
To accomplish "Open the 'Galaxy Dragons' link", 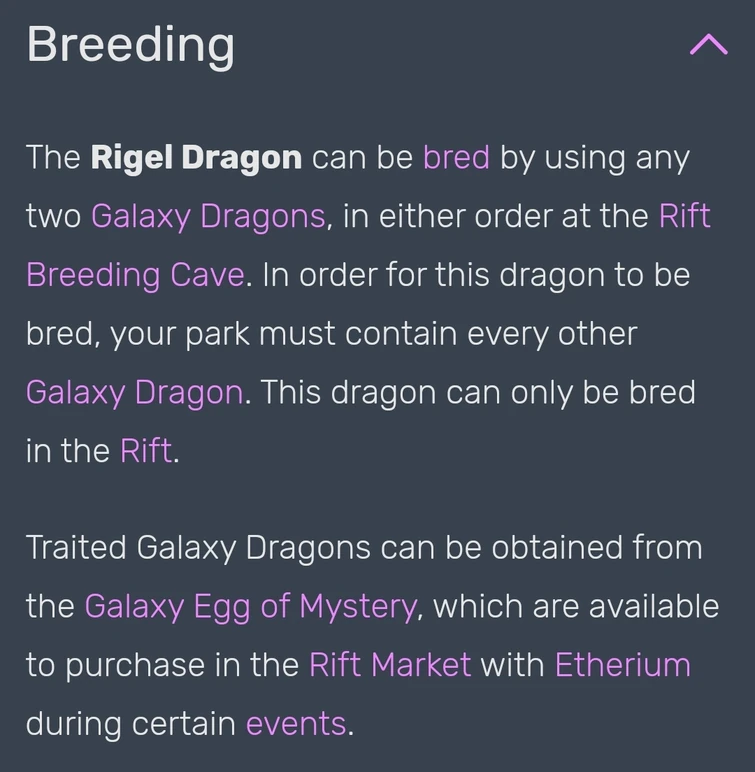I will (x=208, y=216).
